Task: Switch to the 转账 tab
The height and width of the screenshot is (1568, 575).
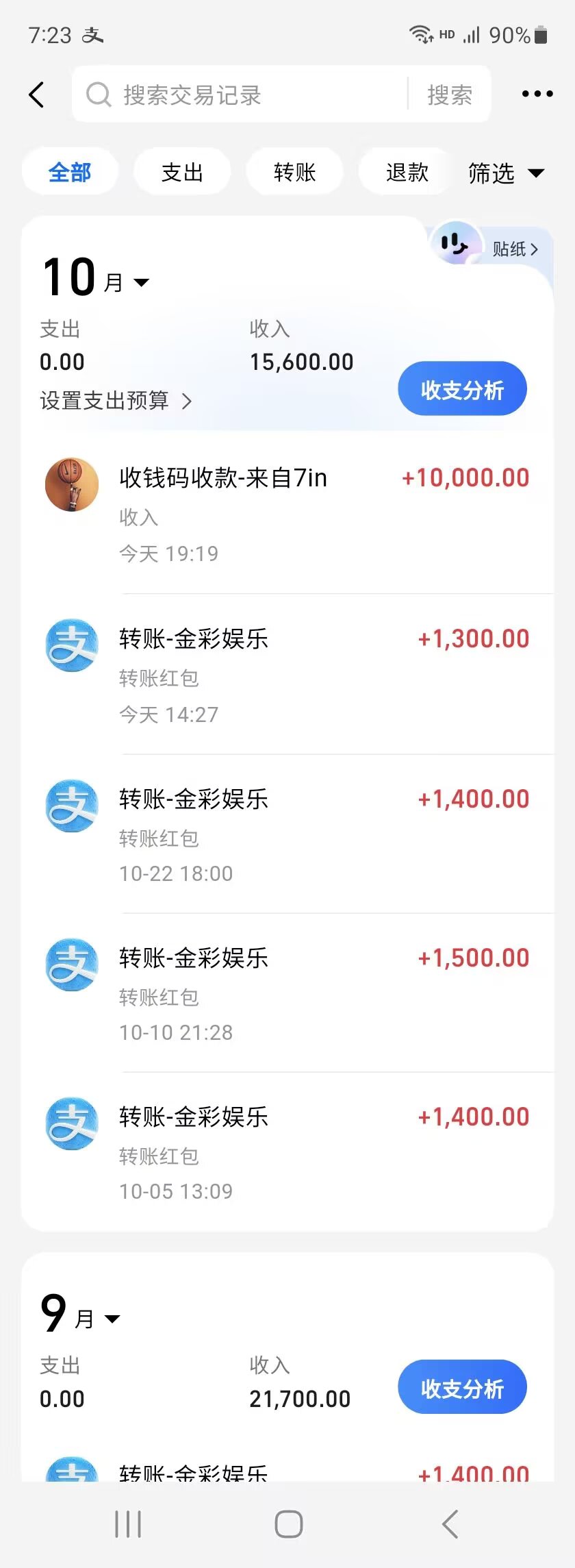Action: 294,172
